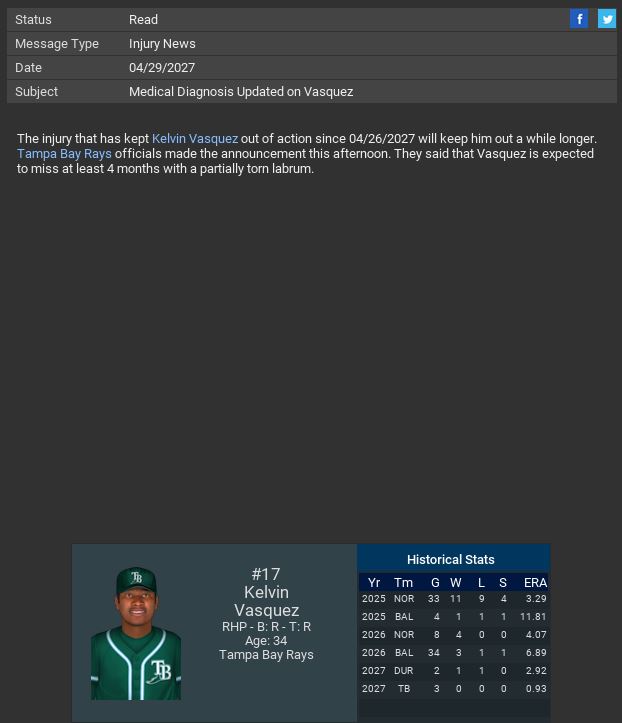
Task: Share this news on Facebook
Action: tap(579, 19)
